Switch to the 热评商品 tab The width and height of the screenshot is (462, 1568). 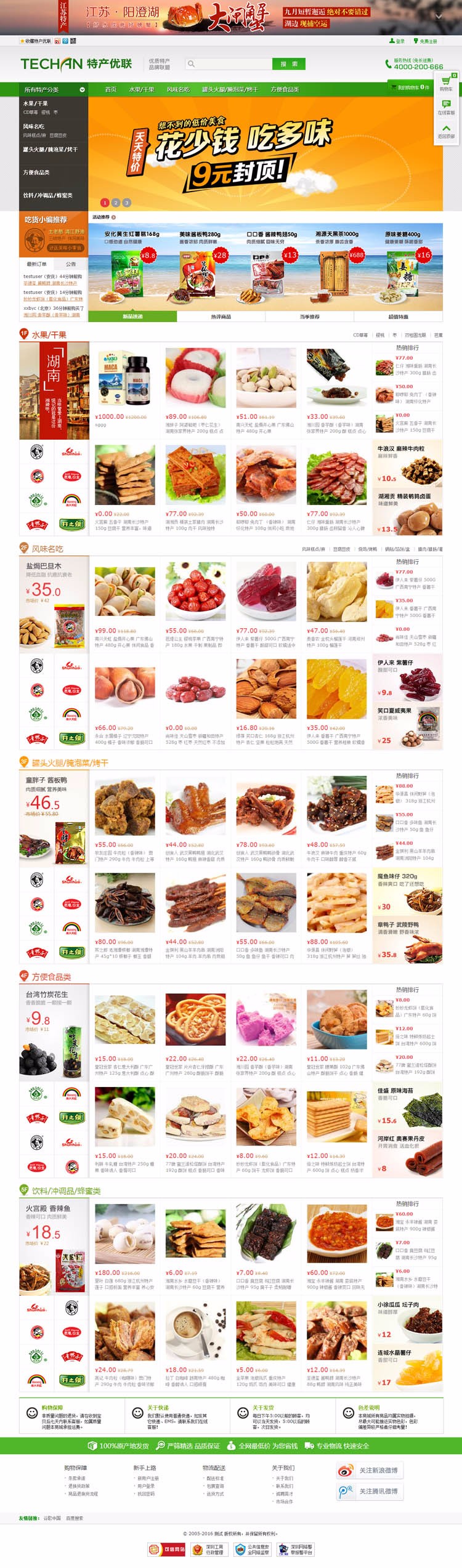click(x=221, y=317)
